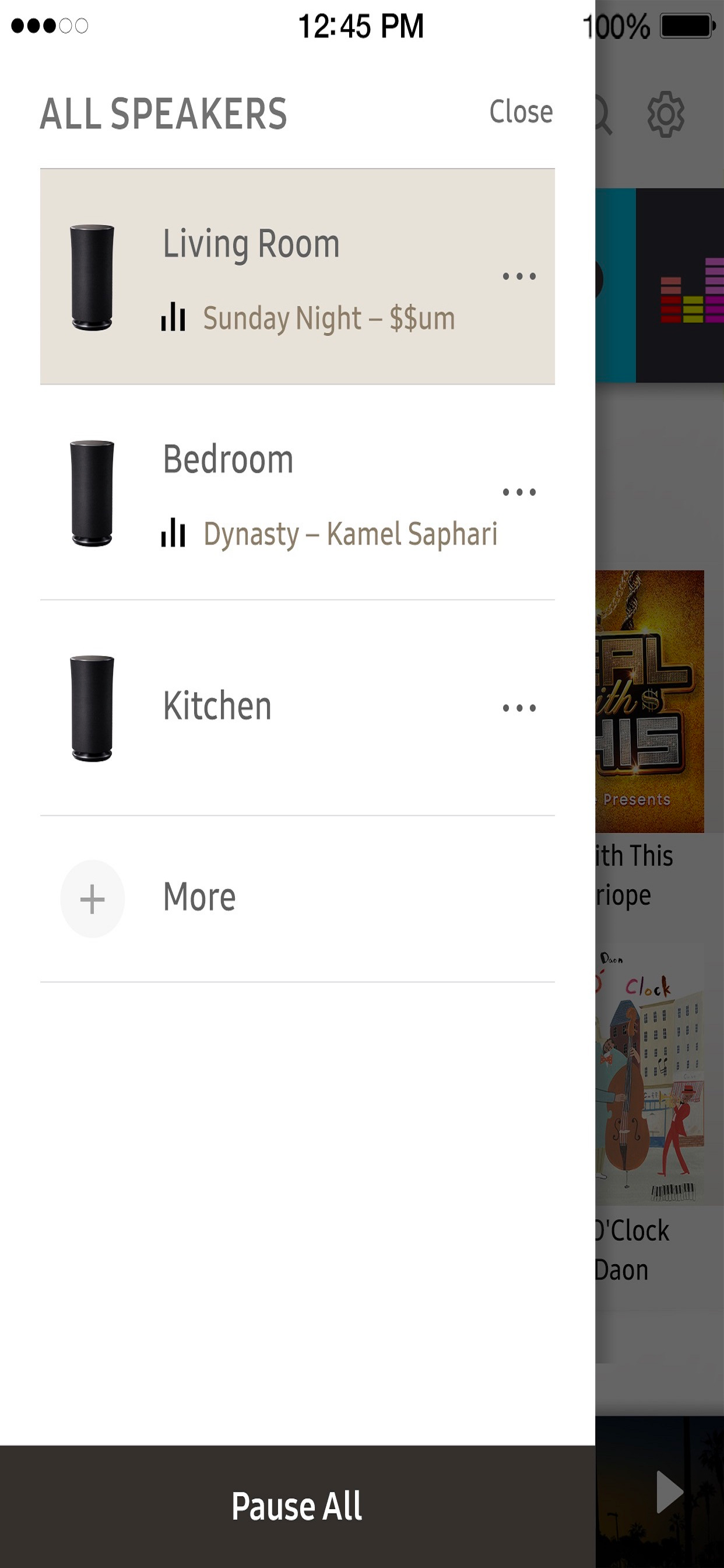Open more options for Bedroom
724x1568 pixels.
click(x=519, y=492)
